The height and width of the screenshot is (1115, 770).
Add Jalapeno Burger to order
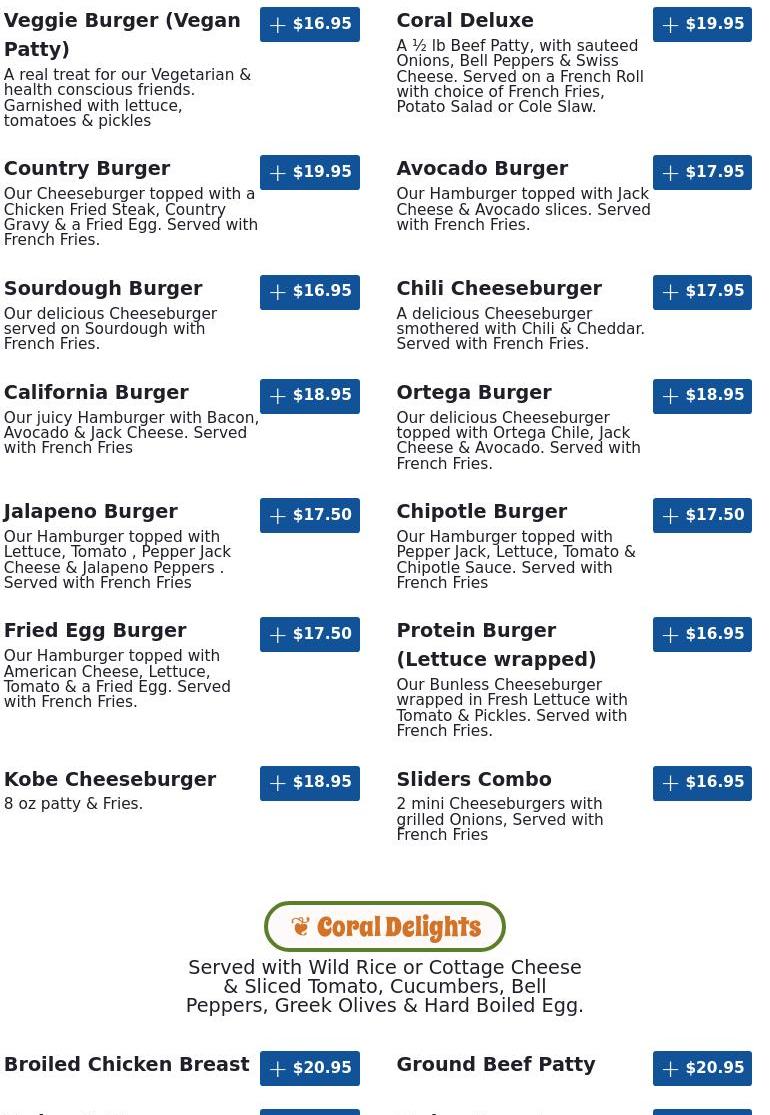tap(310, 515)
